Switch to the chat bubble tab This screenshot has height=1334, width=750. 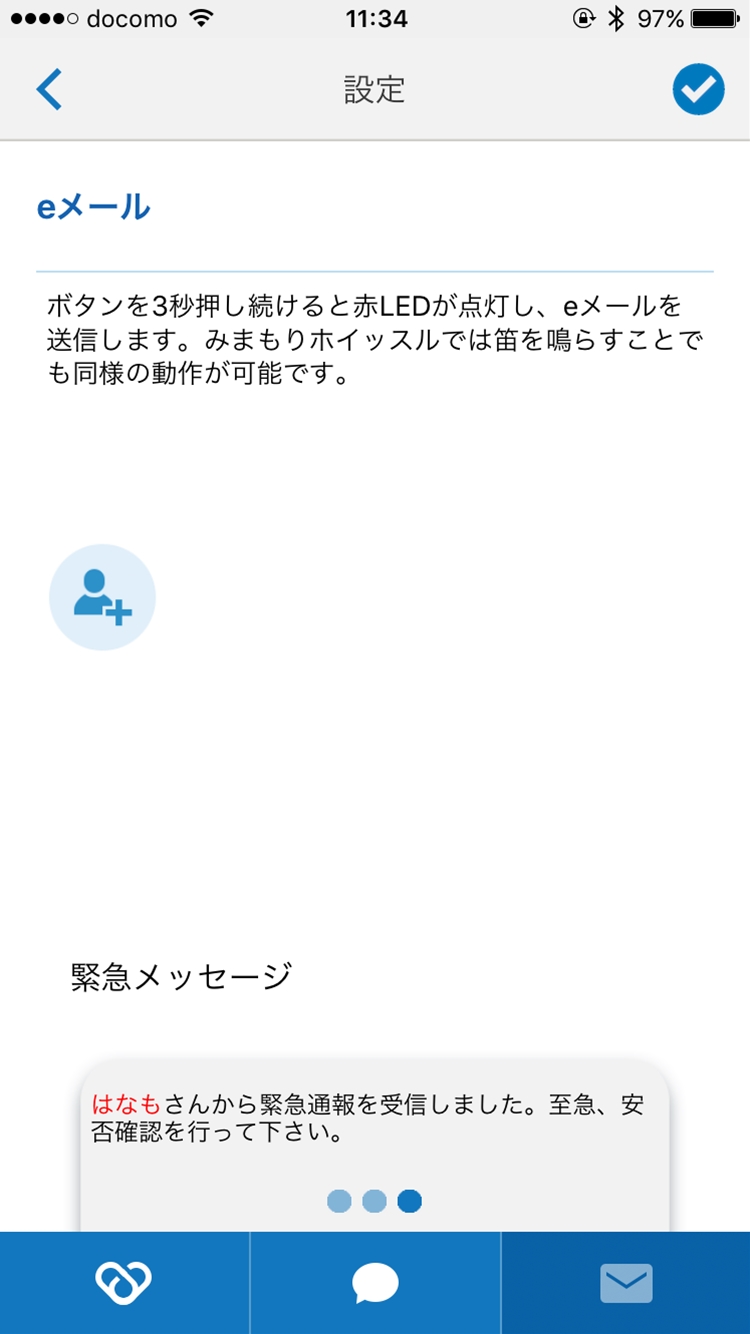[375, 1283]
